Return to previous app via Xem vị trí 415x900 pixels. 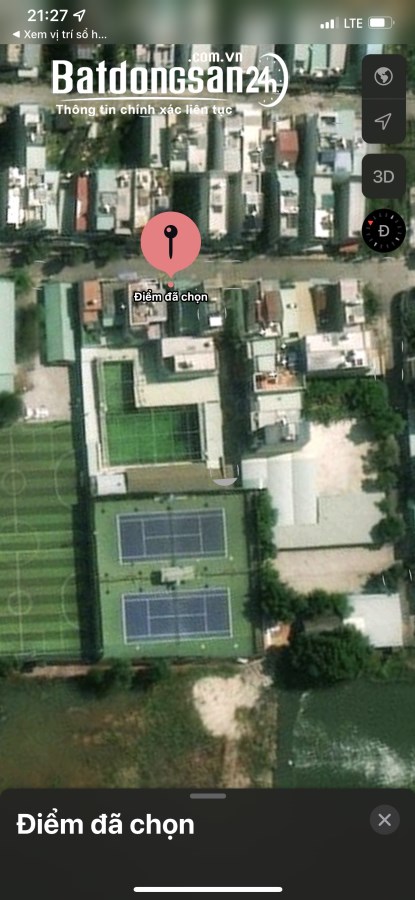click(x=59, y=34)
